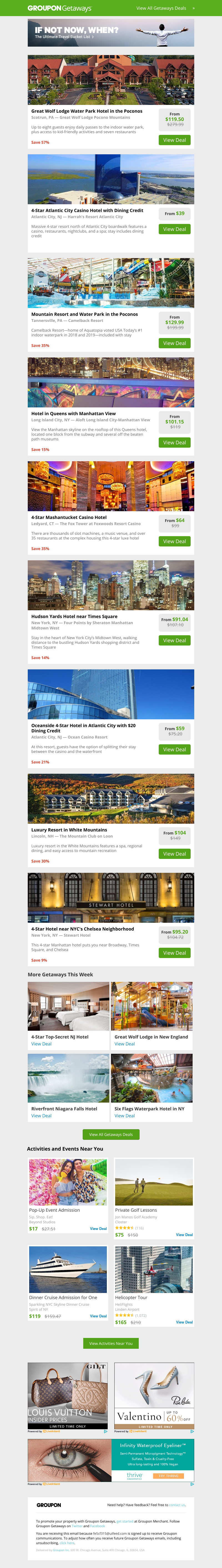
Task: View Deal for Helicopter Tour
Action: pos(184,1322)
